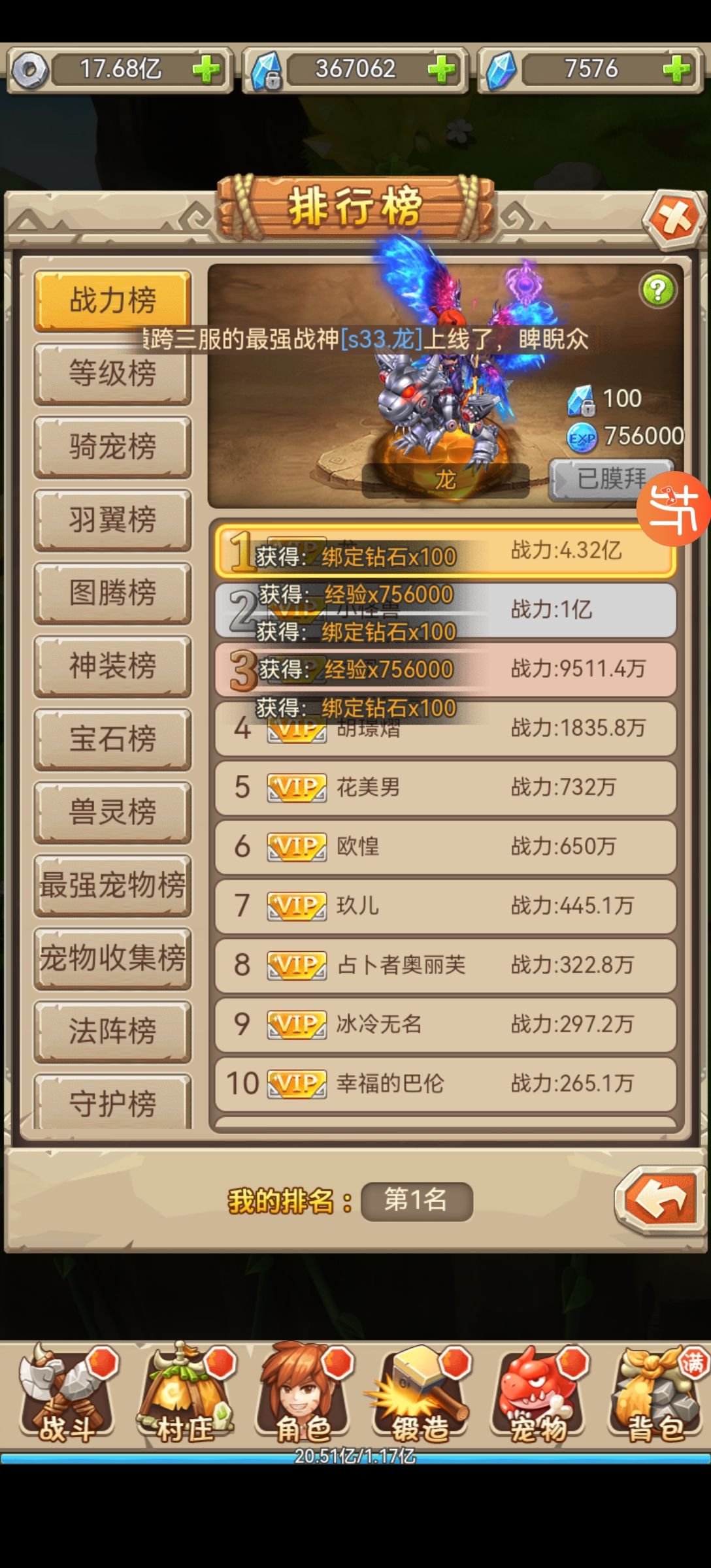
Task: Tap the orange back arrow button
Action: 659,1200
